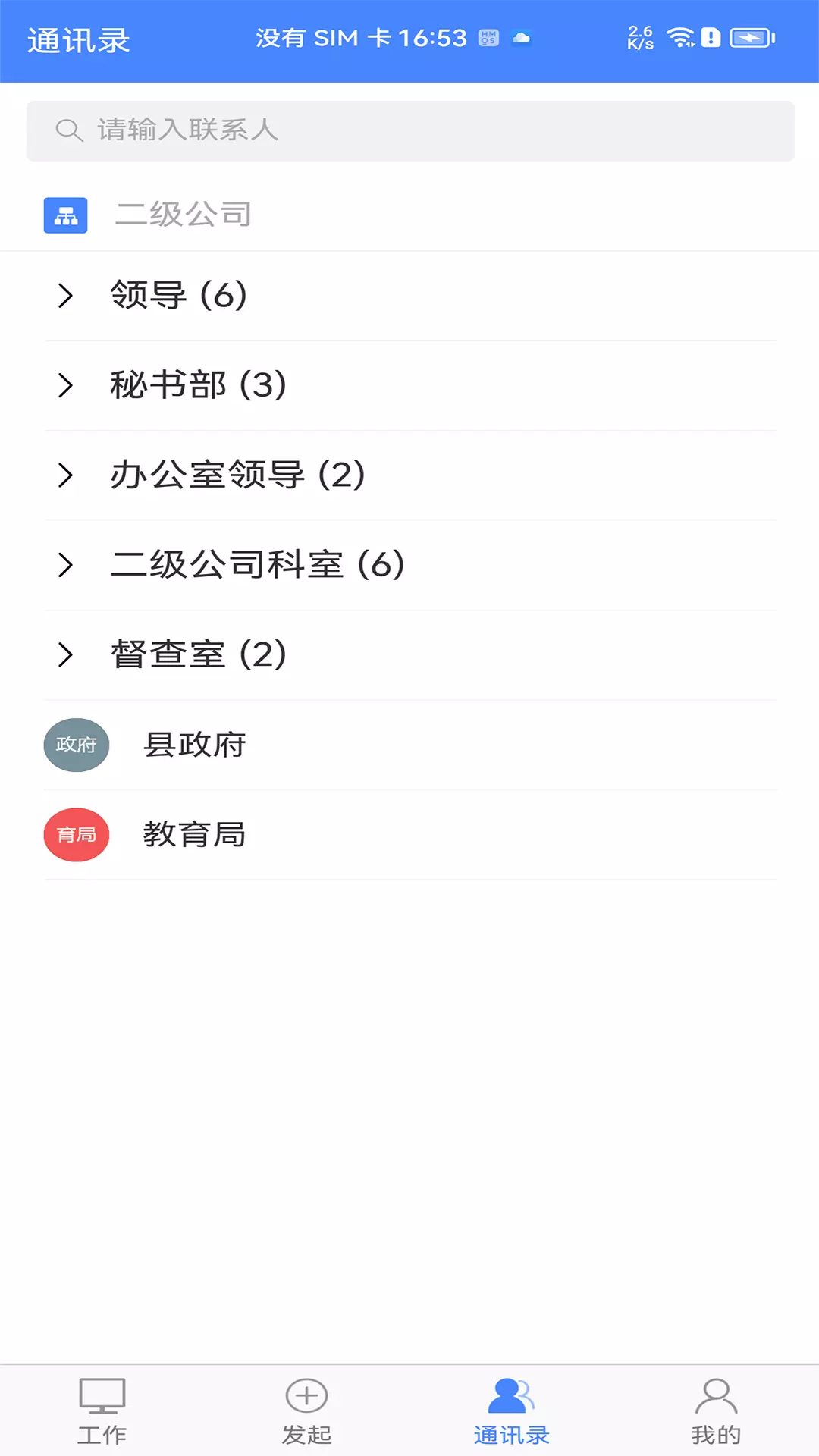The height and width of the screenshot is (1456, 819).
Task: Select the 通讯录 tab
Action: point(512,1411)
